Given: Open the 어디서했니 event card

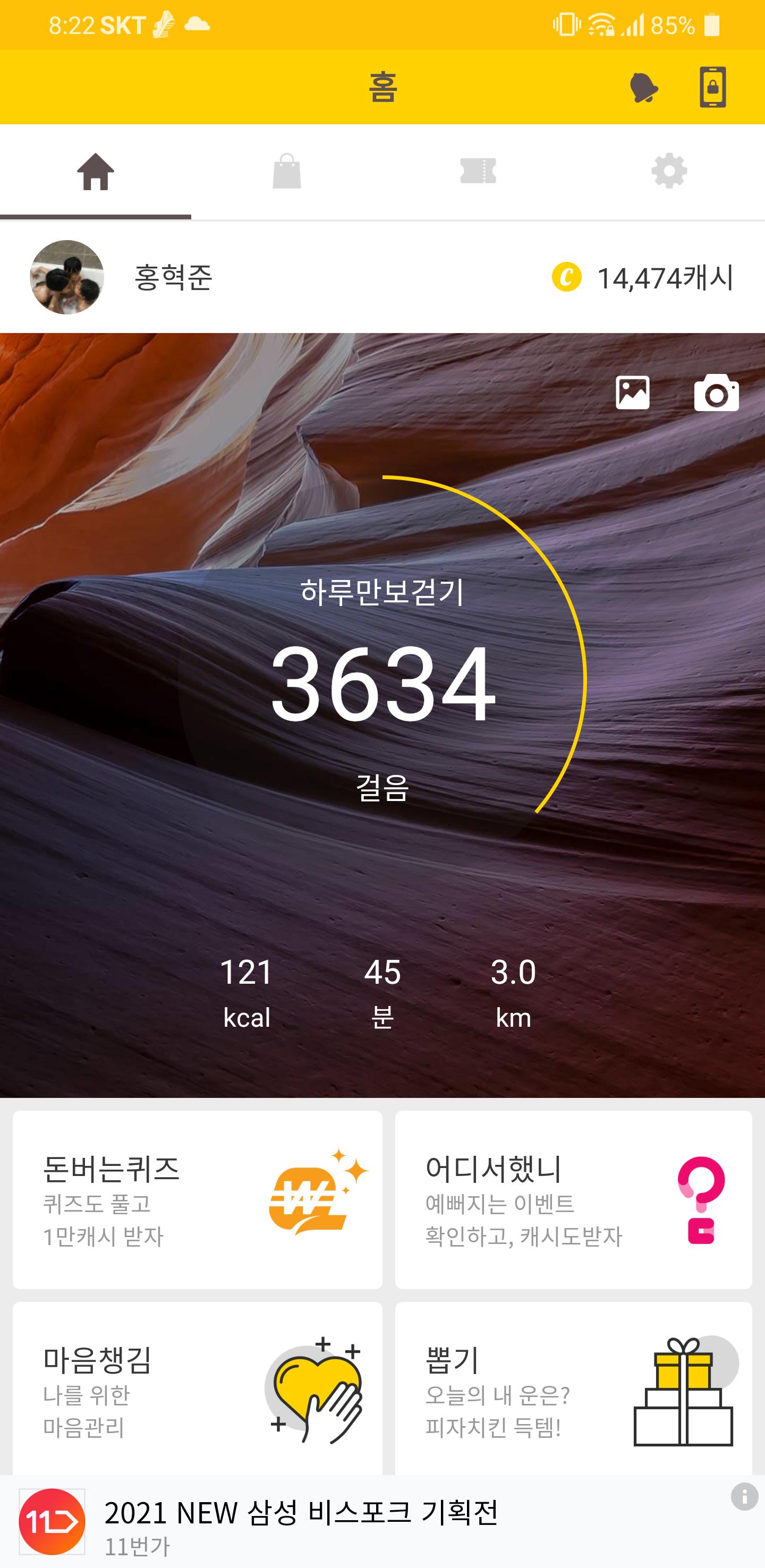Looking at the screenshot, I should (x=573, y=1199).
